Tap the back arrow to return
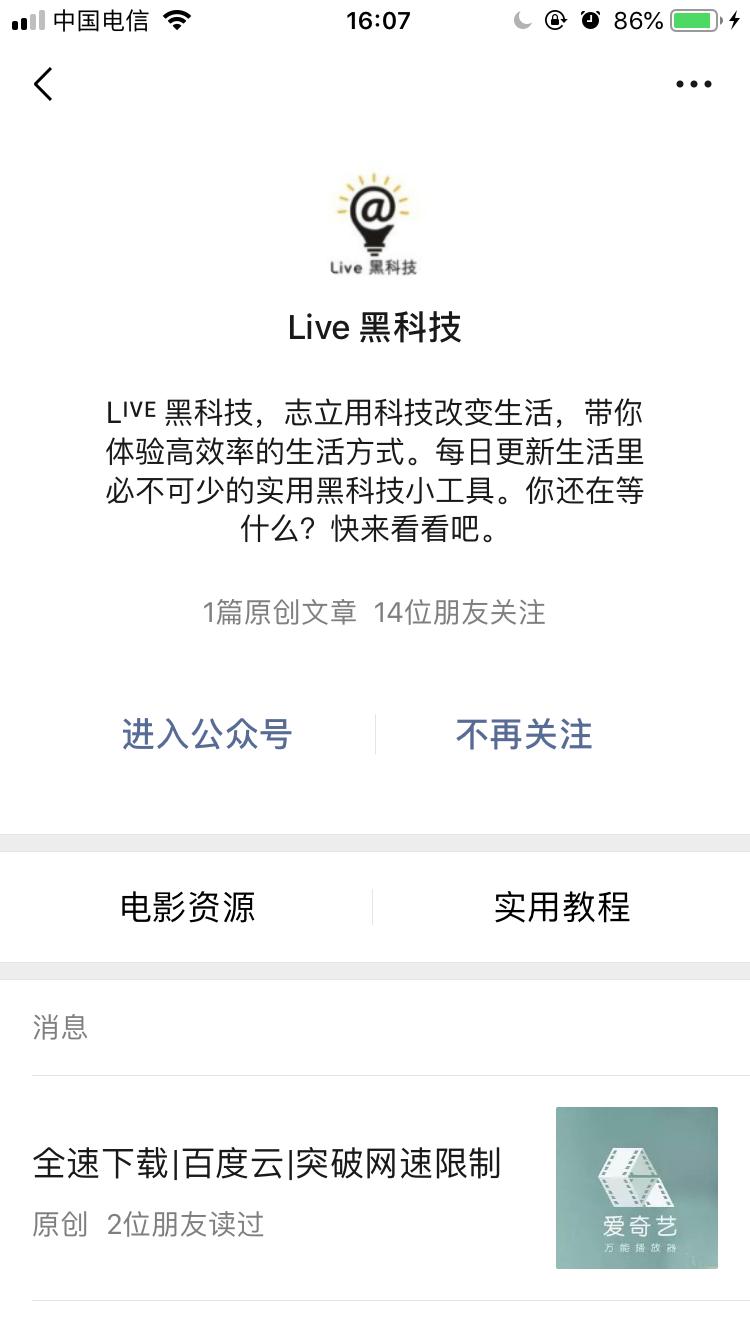This screenshot has width=750, height=1334. (x=42, y=84)
